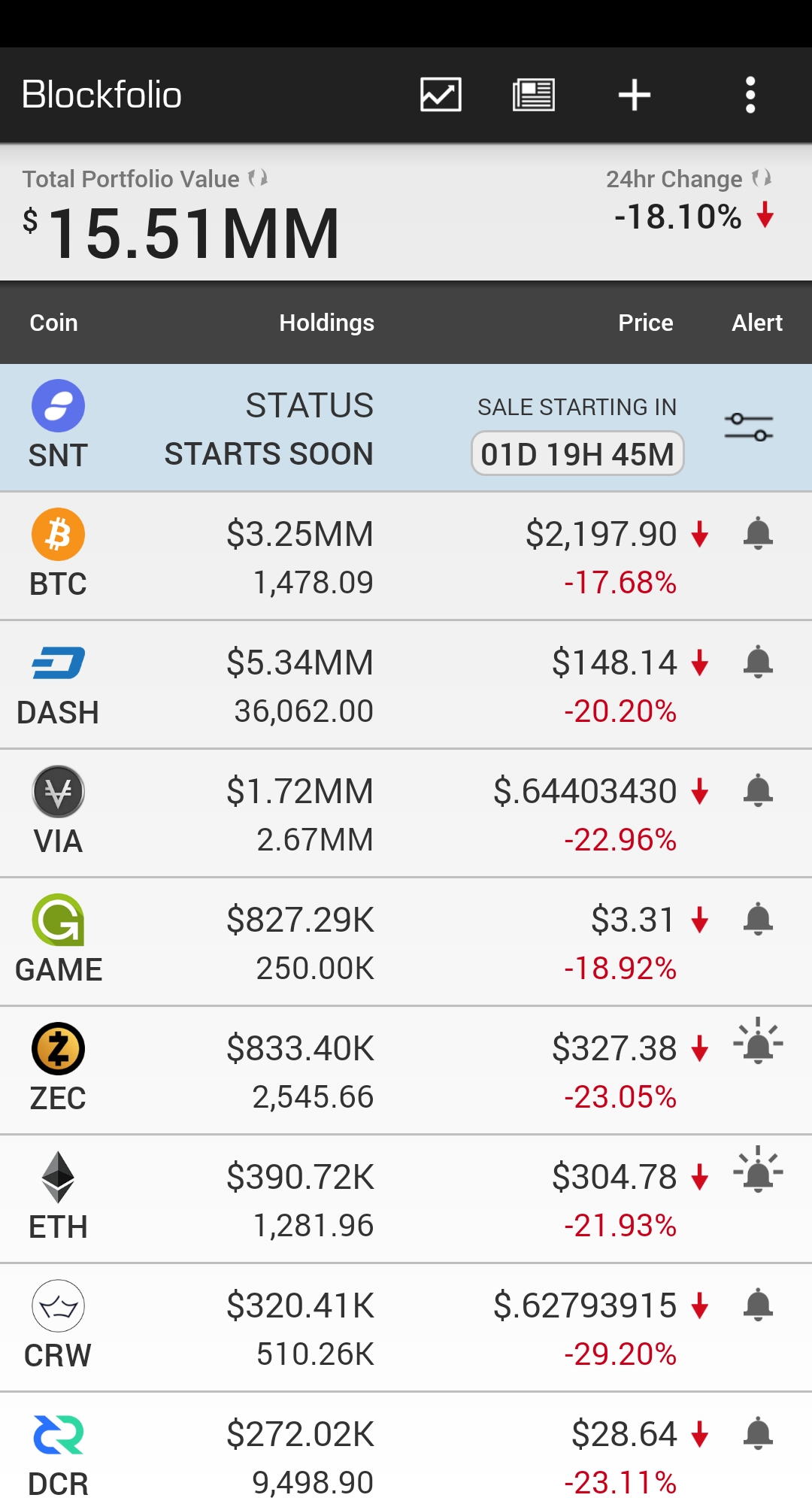This screenshot has height=1510, width=812.
Task: Tap the alert bell for GAME
Action: (758, 920)
